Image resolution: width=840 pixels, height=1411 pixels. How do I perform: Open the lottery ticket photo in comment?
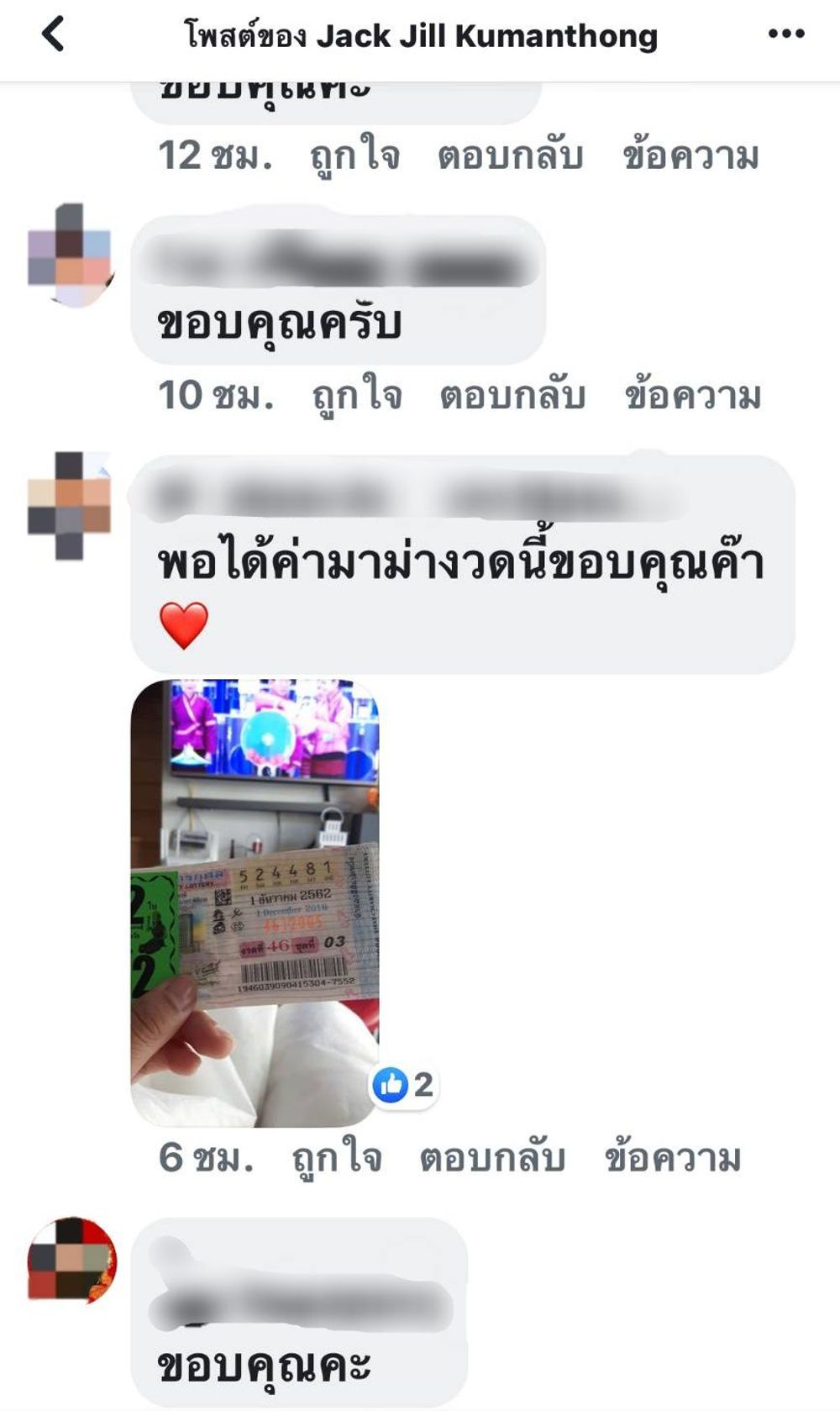click(255, 903)
